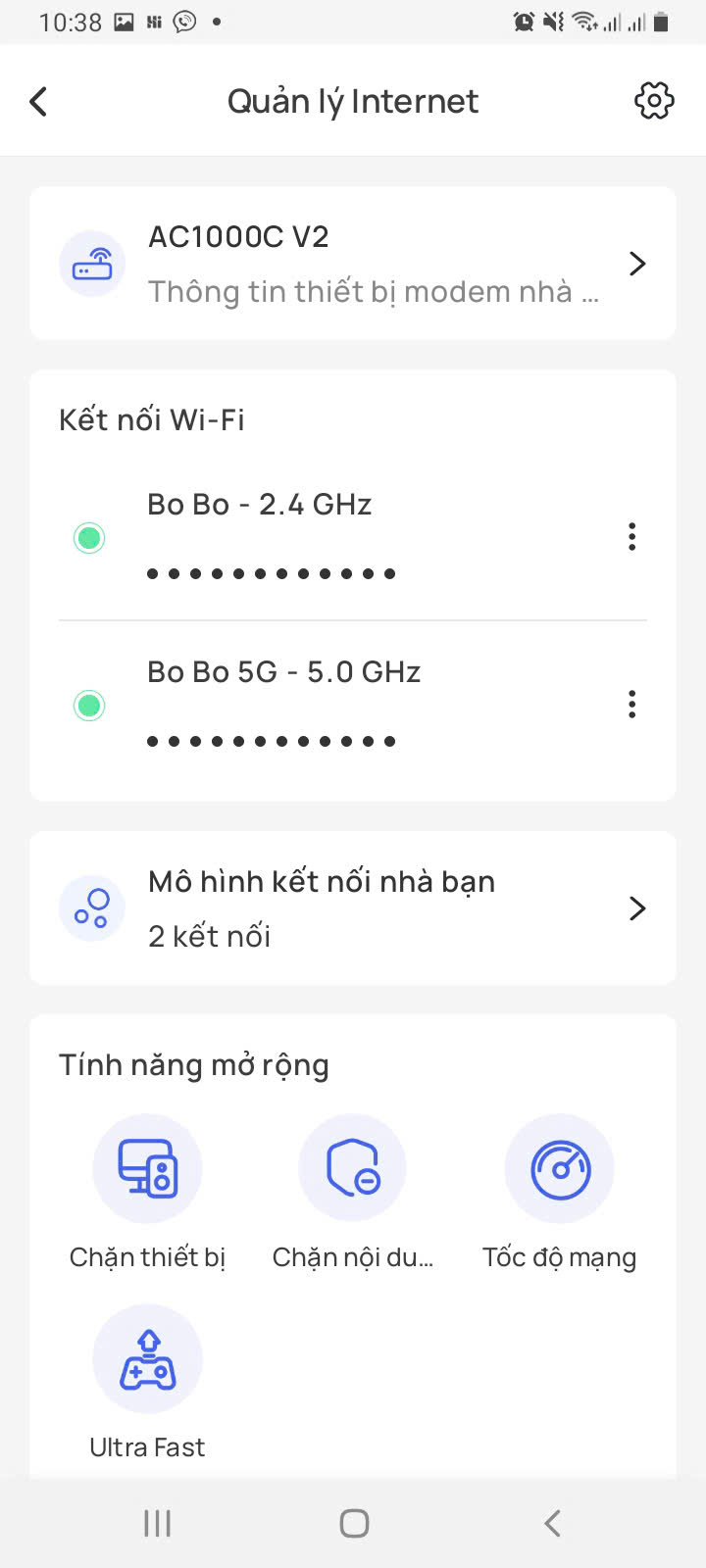Open options for Bo Bo 5G - 5.0 GHz

(631, 705)
